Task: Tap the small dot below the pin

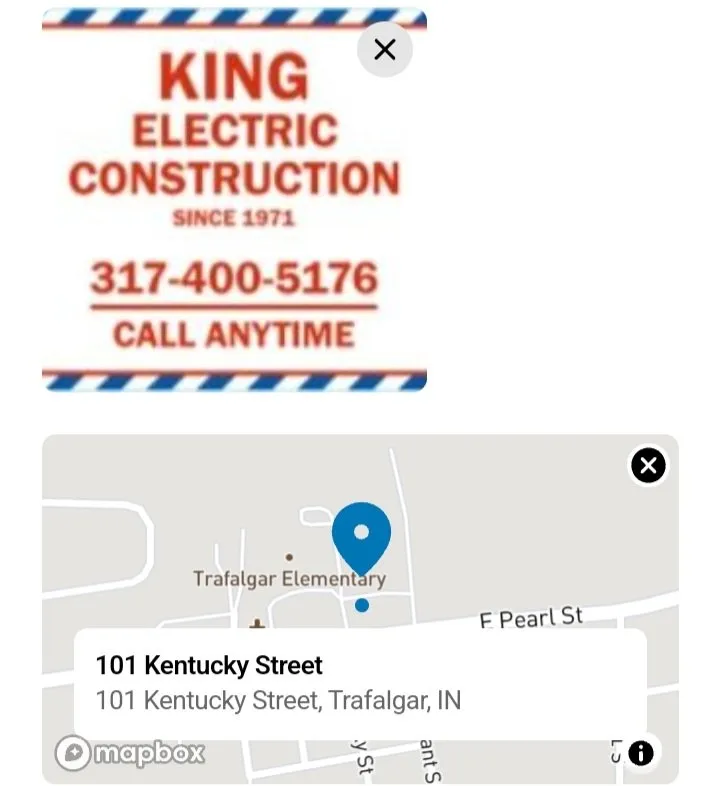Action: pyautogui.click(x=361, y=604)
